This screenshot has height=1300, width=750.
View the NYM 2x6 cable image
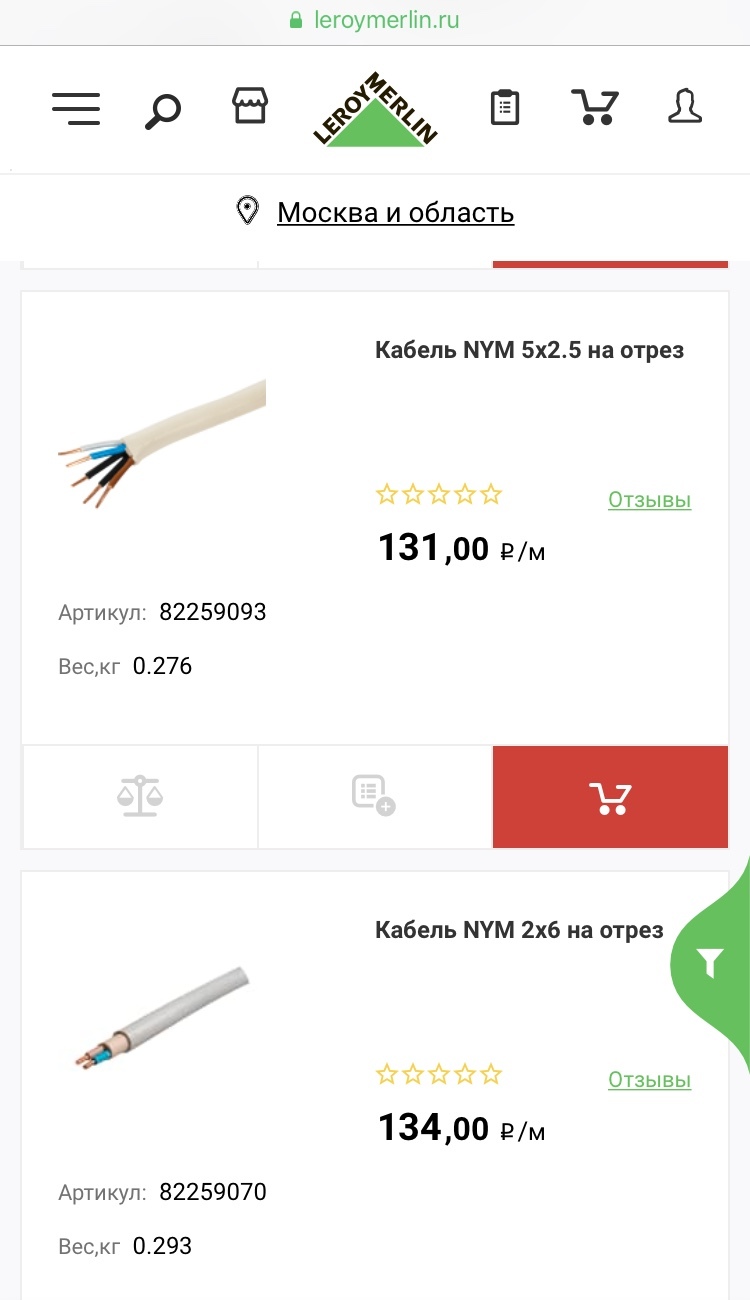coord(162,1020)
